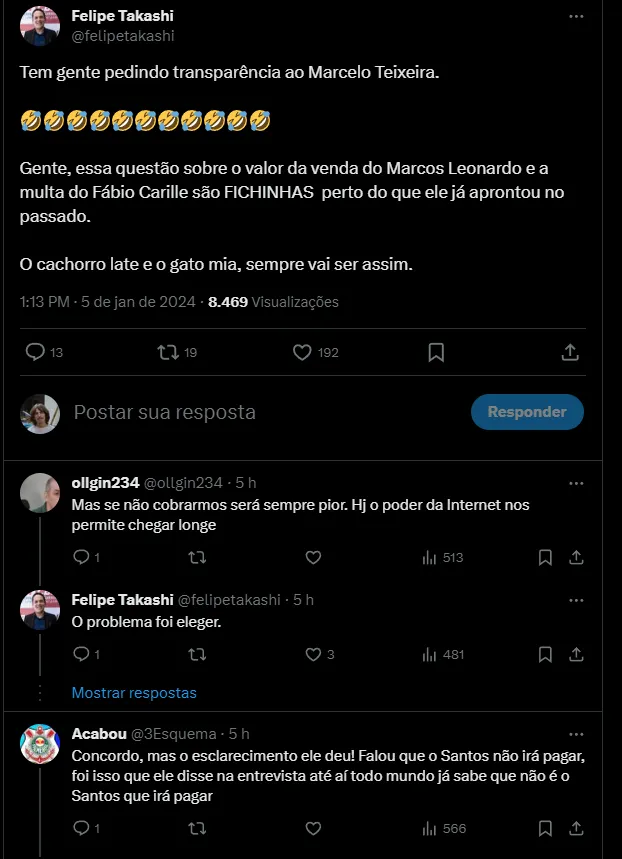The height and width of the screenshot is (859, 622).
Task: Repost the main post with 19 reposts
Action: 169,352
